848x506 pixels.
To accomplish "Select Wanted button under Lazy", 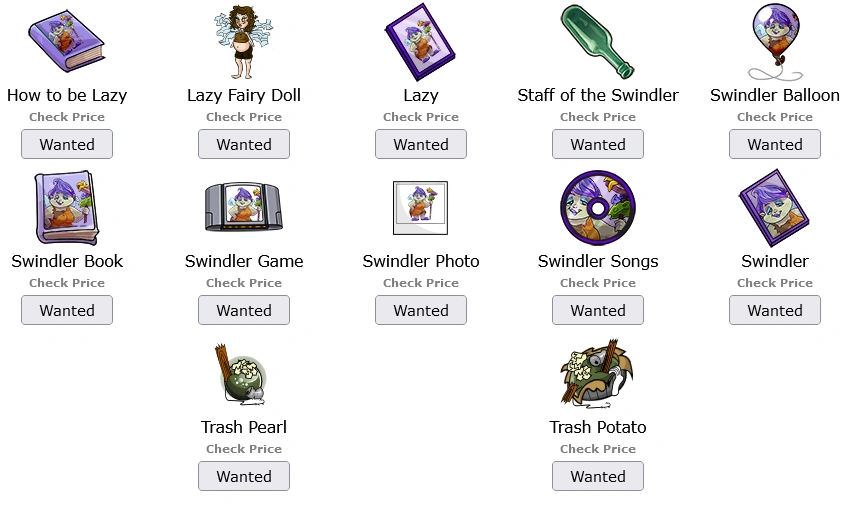I will pos(421,144).
